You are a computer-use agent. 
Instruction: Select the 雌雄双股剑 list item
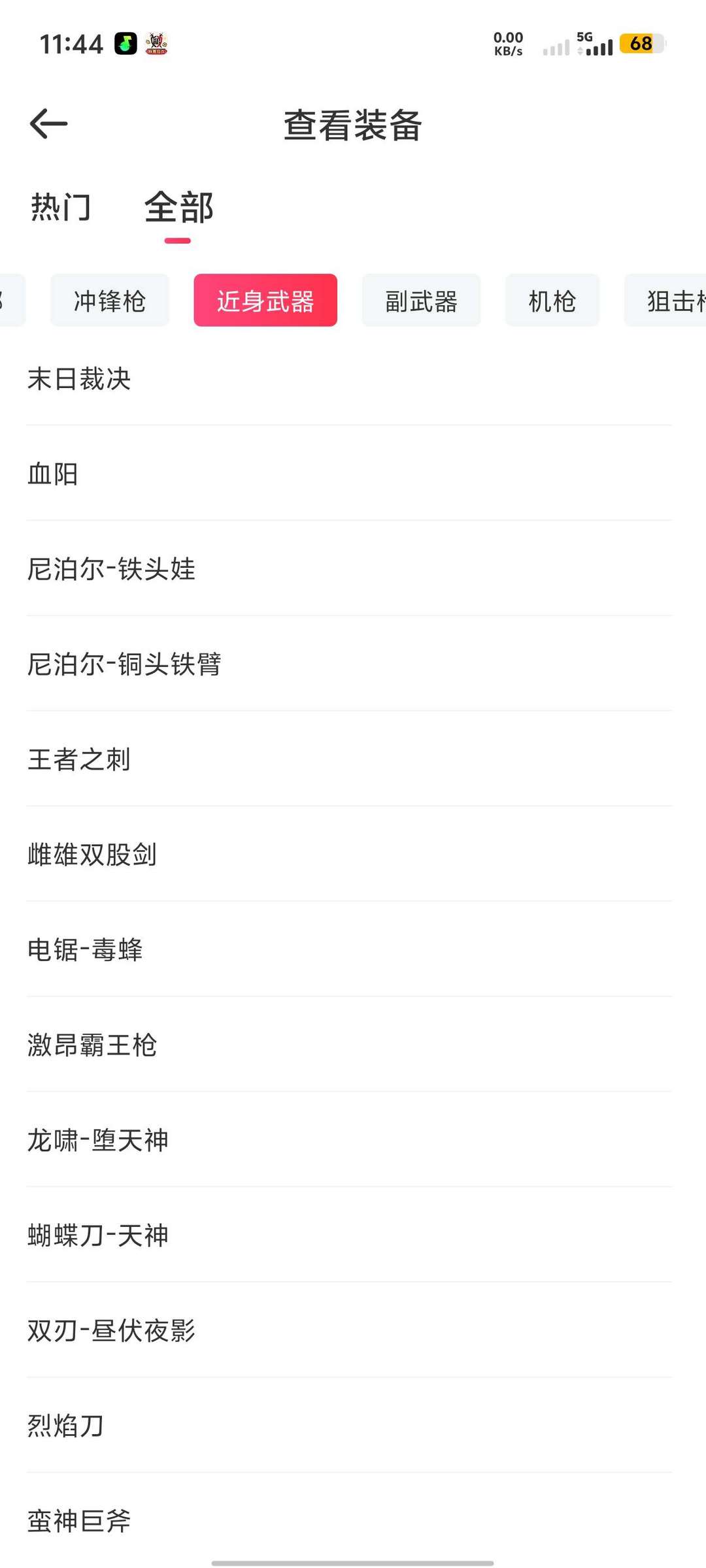(93, 854)
